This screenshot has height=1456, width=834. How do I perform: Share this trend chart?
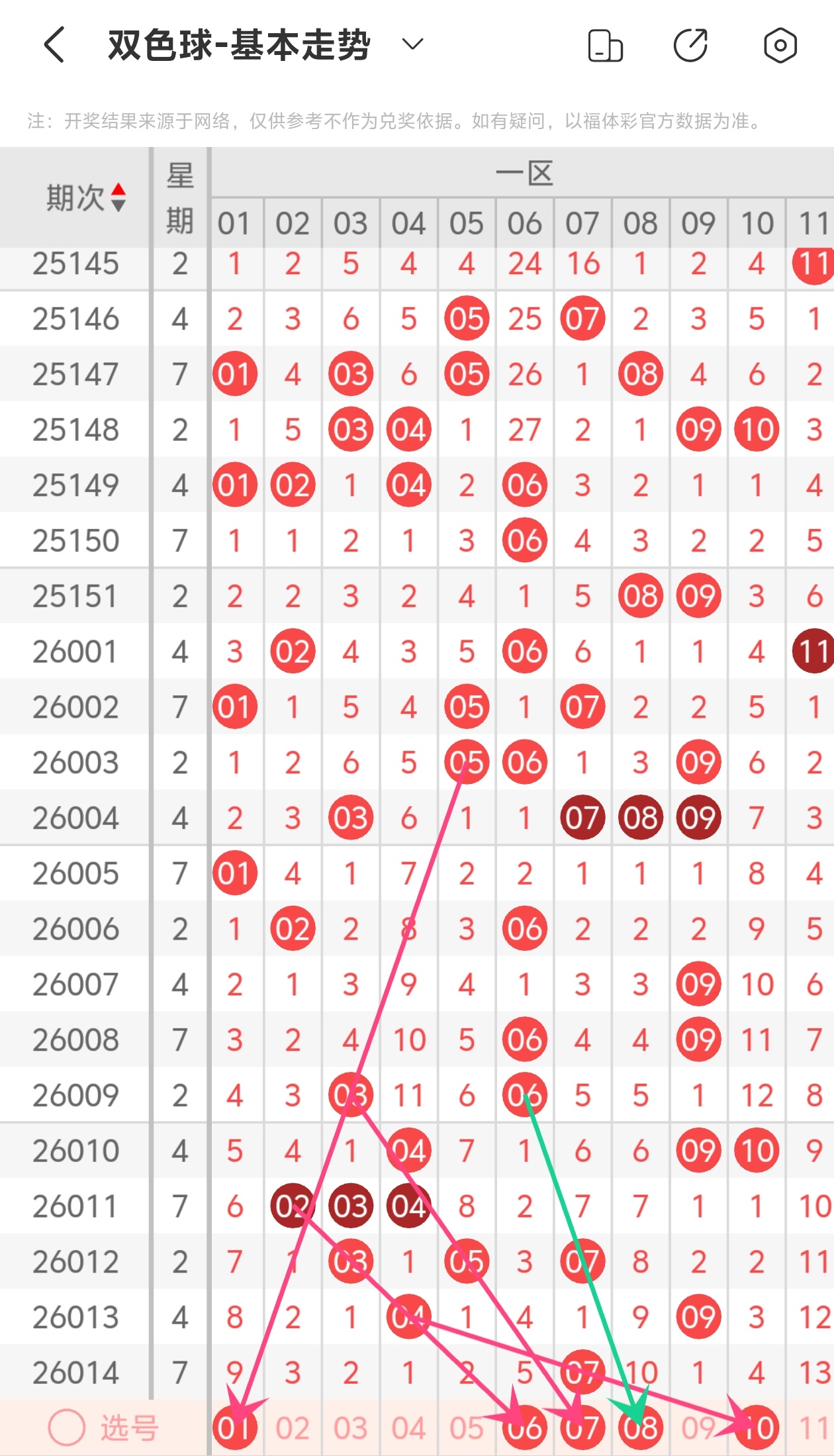pyautogui.click(x=690, y=46)
